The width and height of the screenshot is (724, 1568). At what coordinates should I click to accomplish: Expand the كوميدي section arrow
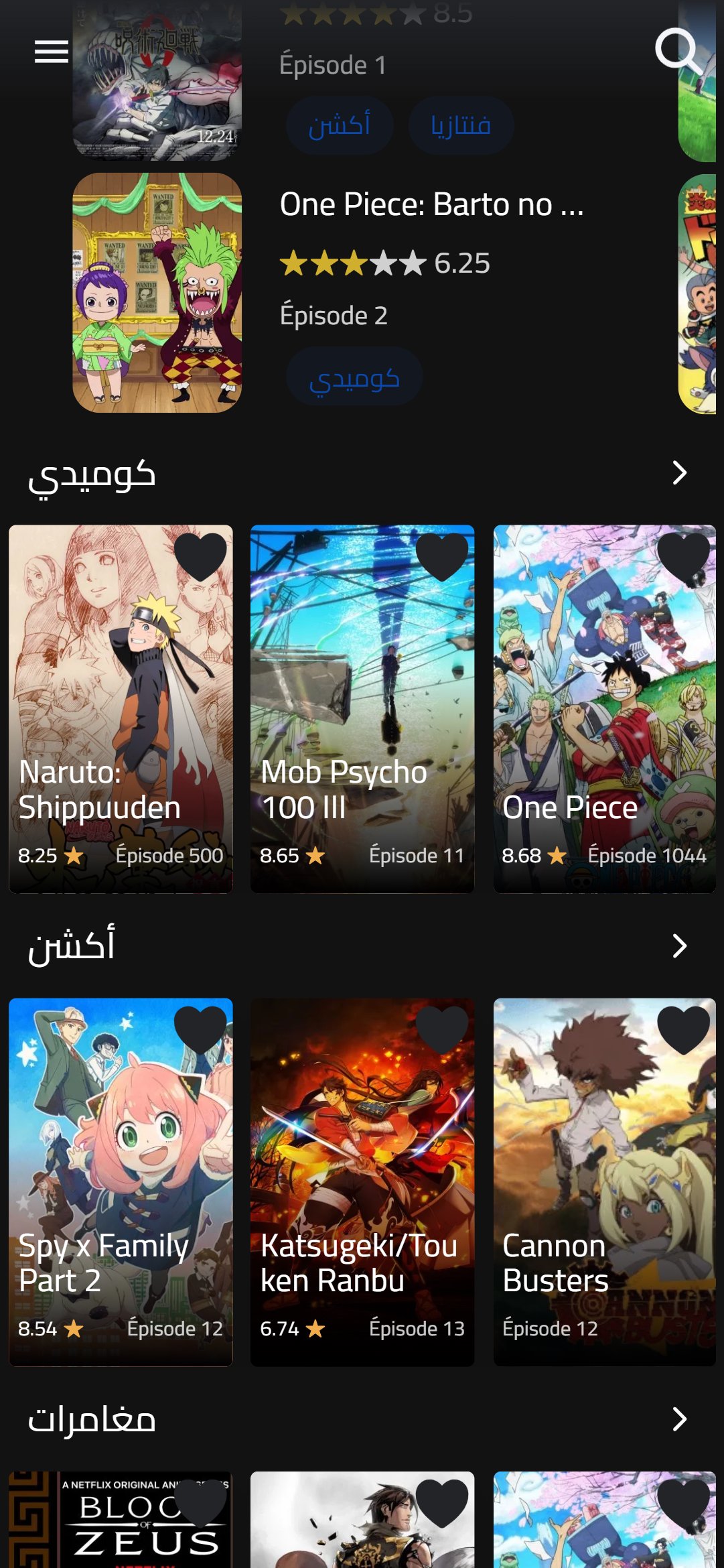point(679,473)
